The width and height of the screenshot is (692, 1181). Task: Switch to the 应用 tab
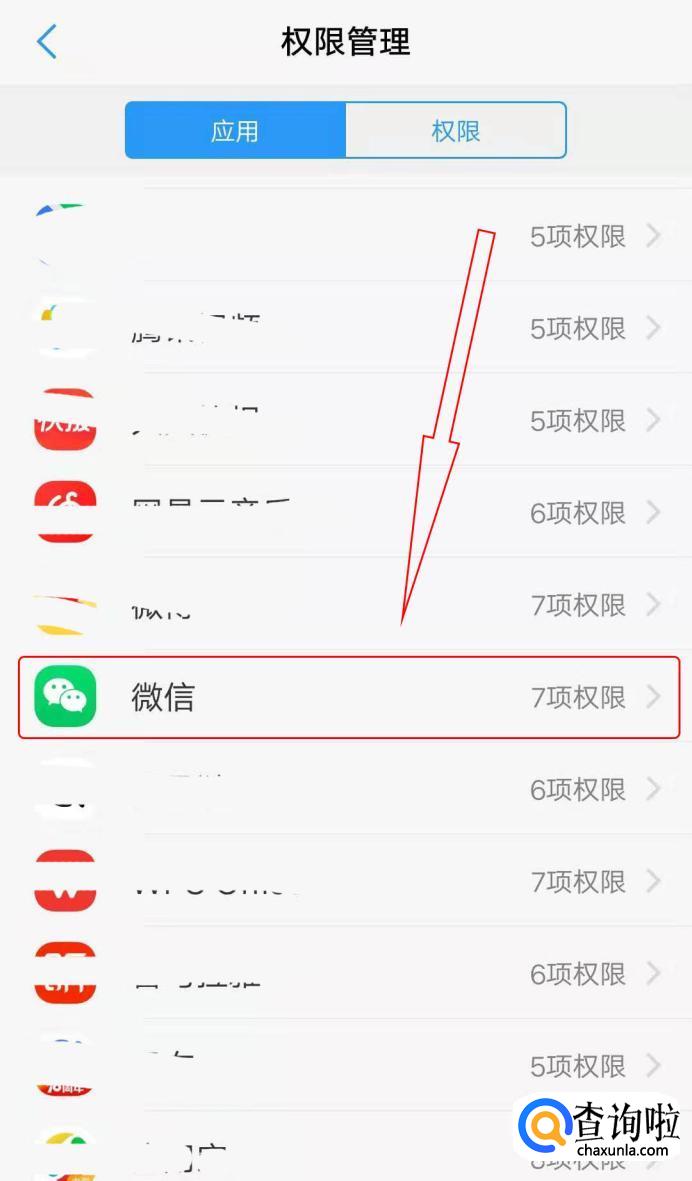(x=236, y=130)
